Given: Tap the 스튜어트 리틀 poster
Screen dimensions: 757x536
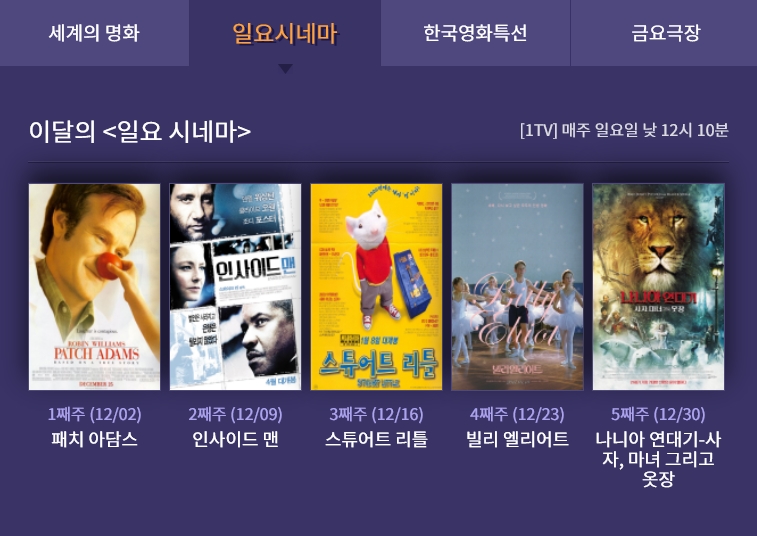Looking at the screenshot, I should click(376, 287).
